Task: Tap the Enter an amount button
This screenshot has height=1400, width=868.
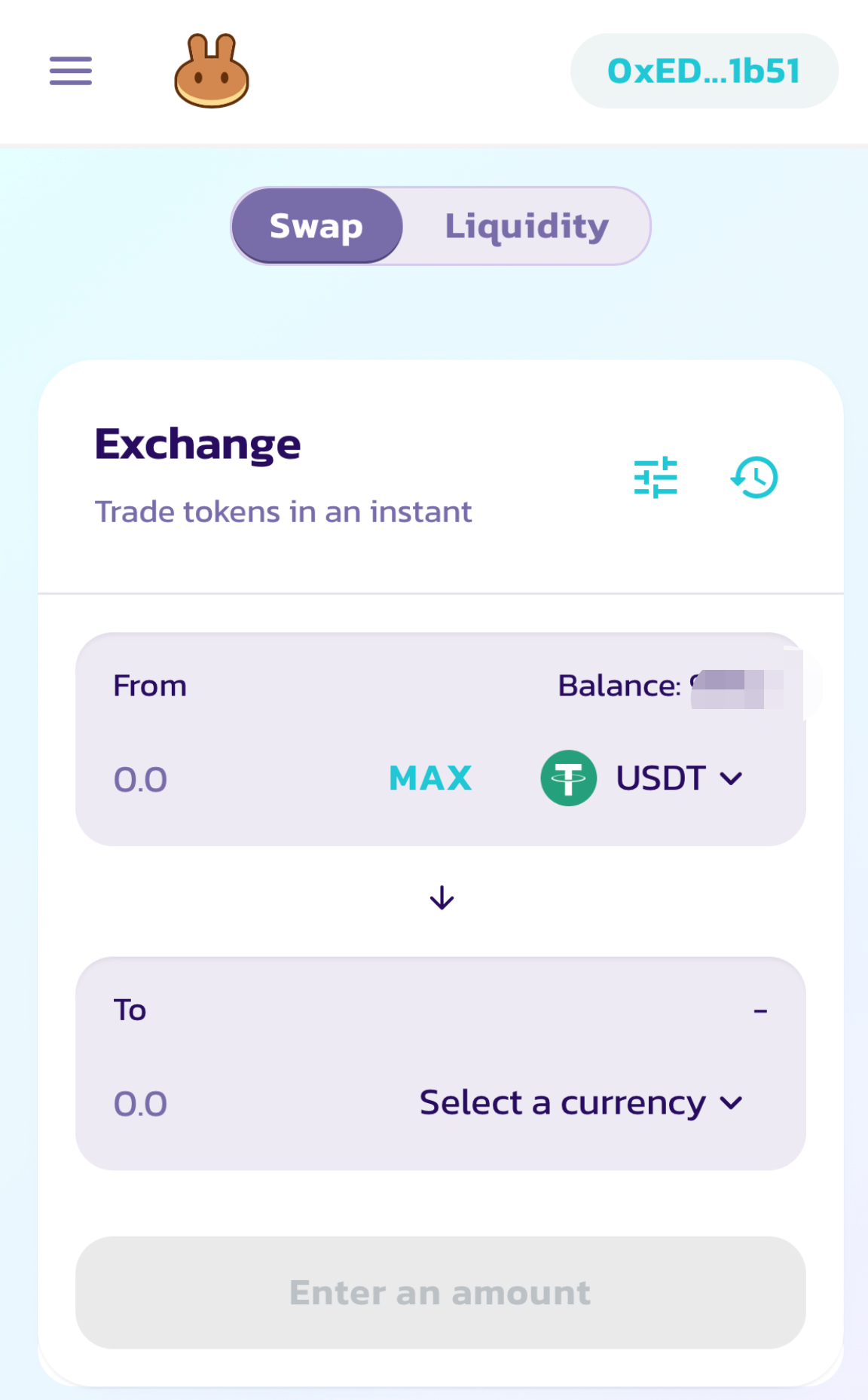Action: [441, 1292]
